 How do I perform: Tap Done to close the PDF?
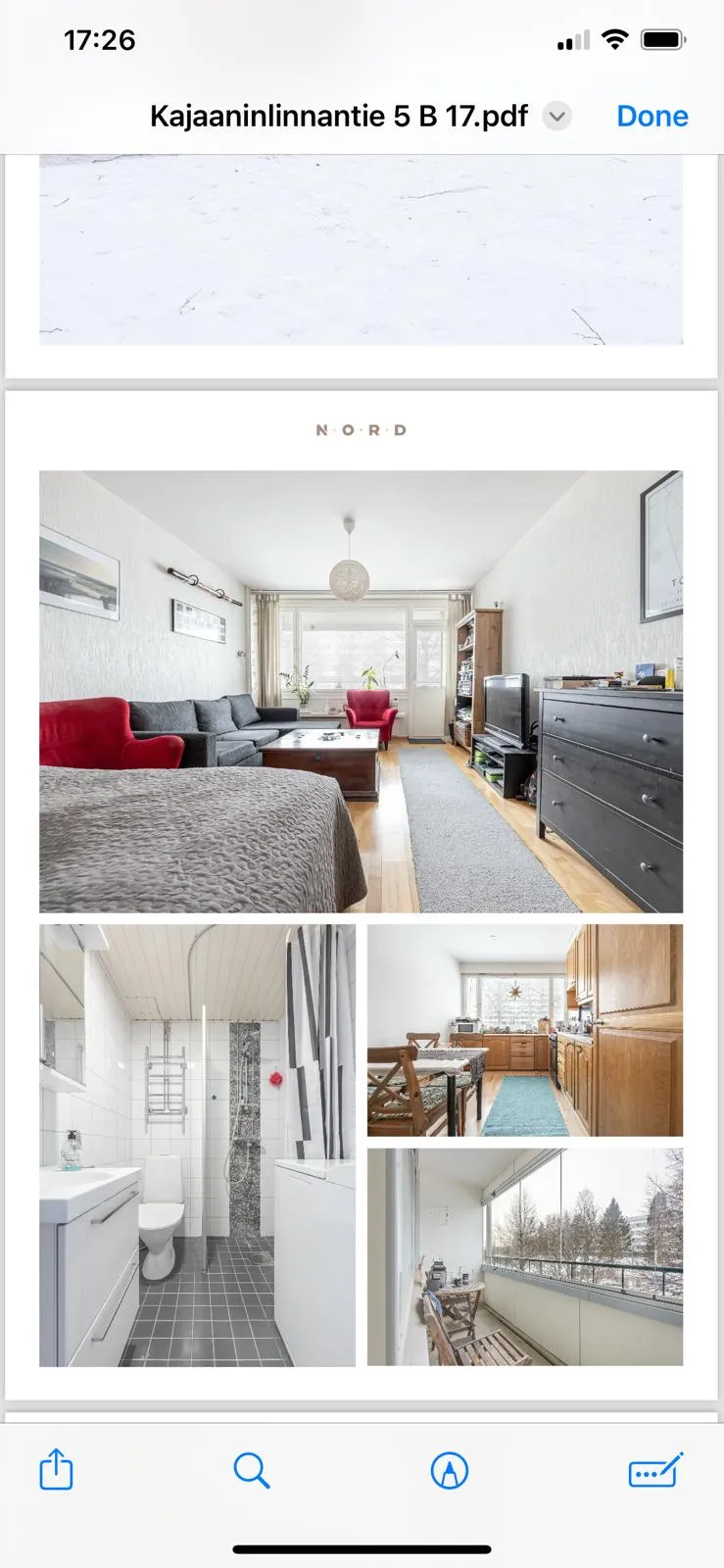tap(652, 117)
